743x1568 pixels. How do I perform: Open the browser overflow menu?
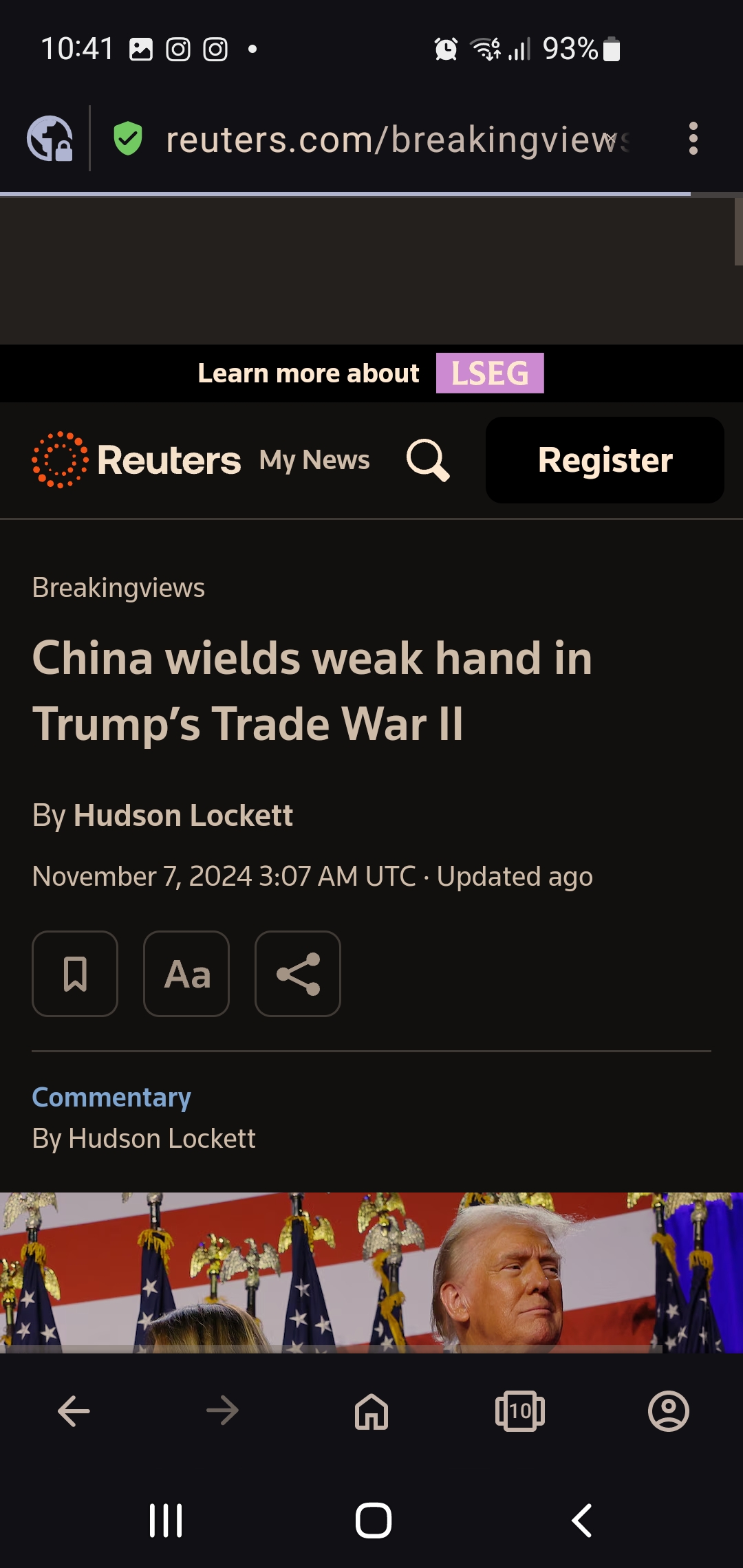(x=693, y=139)
